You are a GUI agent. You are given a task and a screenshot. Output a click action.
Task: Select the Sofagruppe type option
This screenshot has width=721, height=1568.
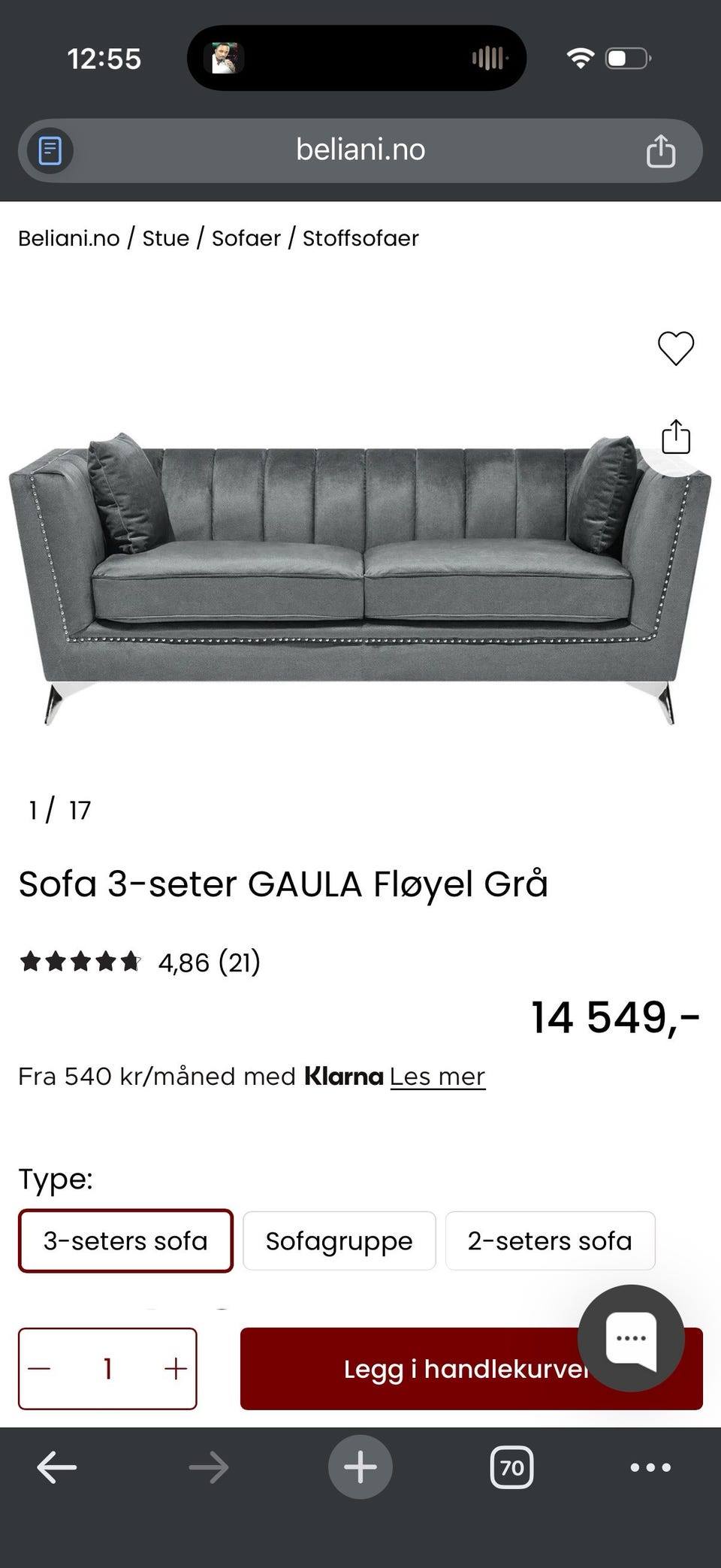pyautogui.click(x=339, y=1240)
